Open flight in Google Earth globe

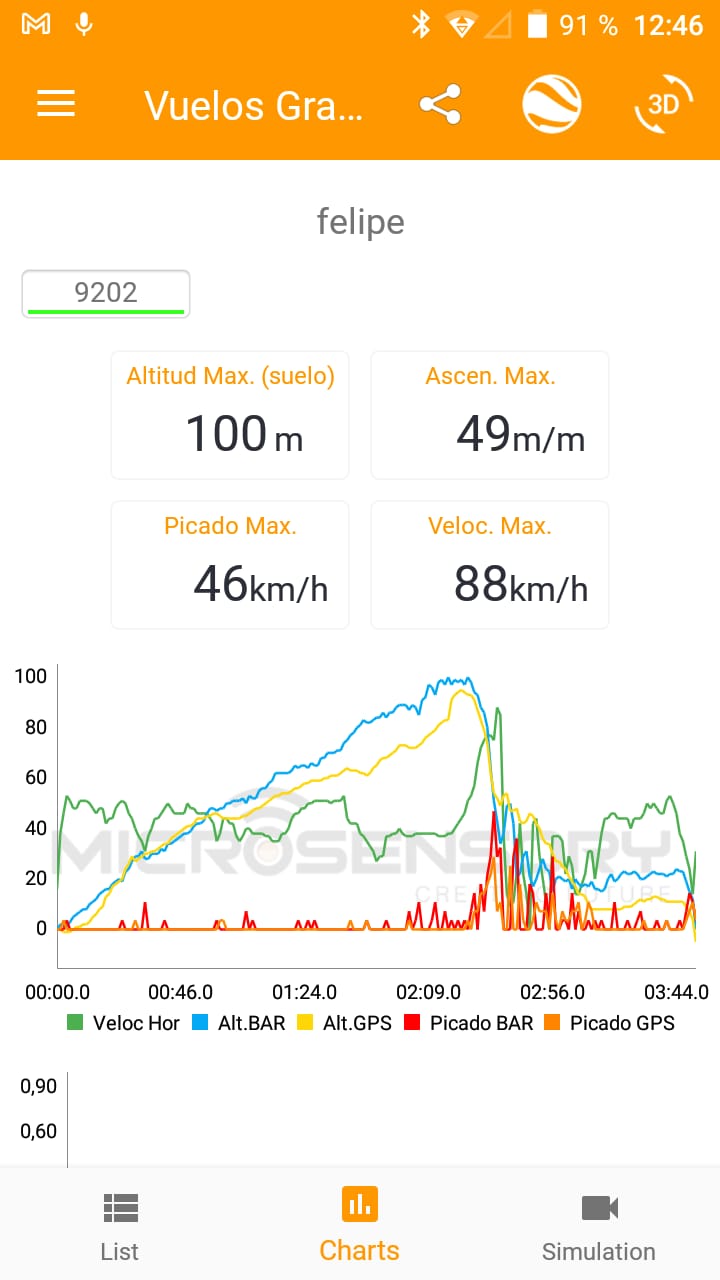(x=552, y=104)
